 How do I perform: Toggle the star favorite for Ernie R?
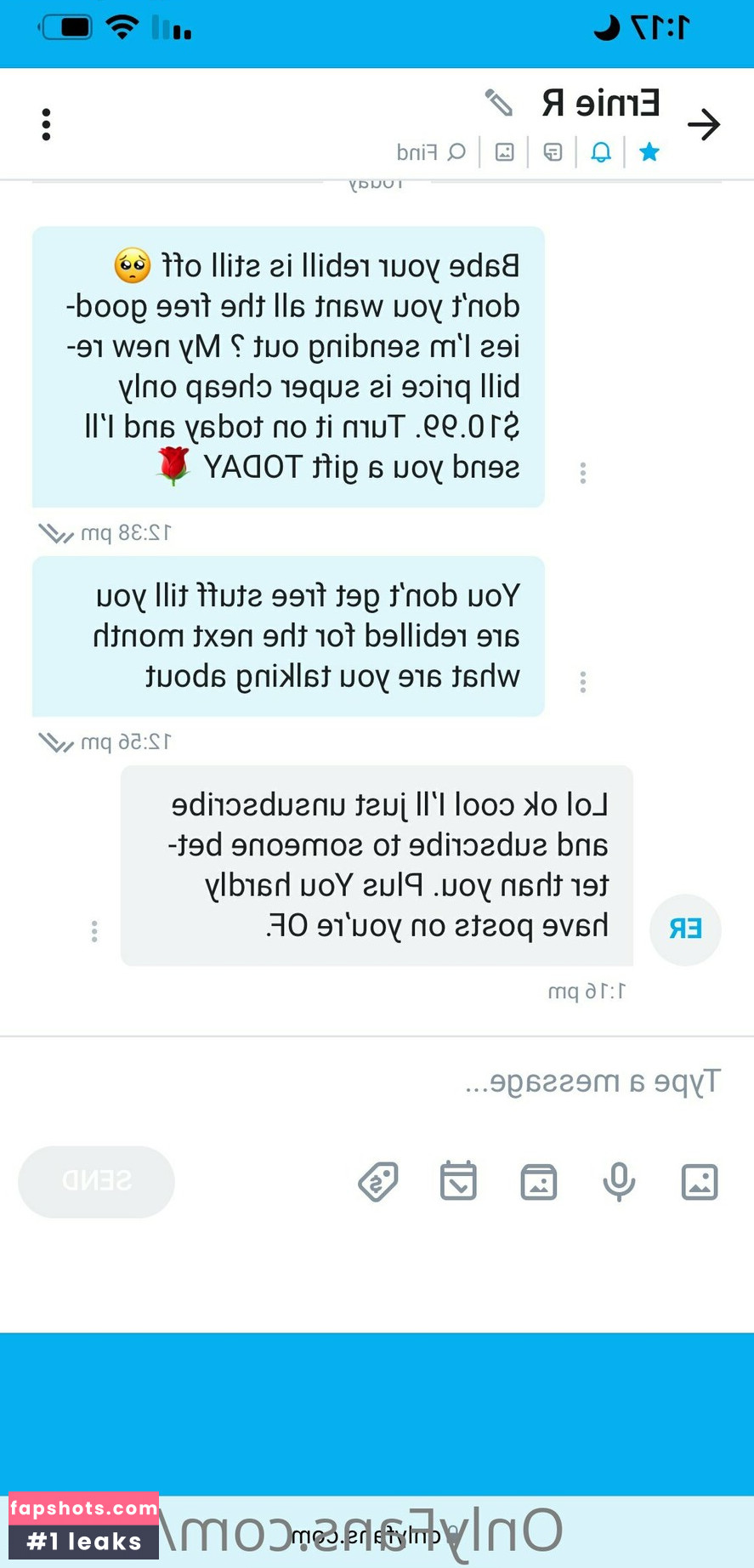point(649,152)
